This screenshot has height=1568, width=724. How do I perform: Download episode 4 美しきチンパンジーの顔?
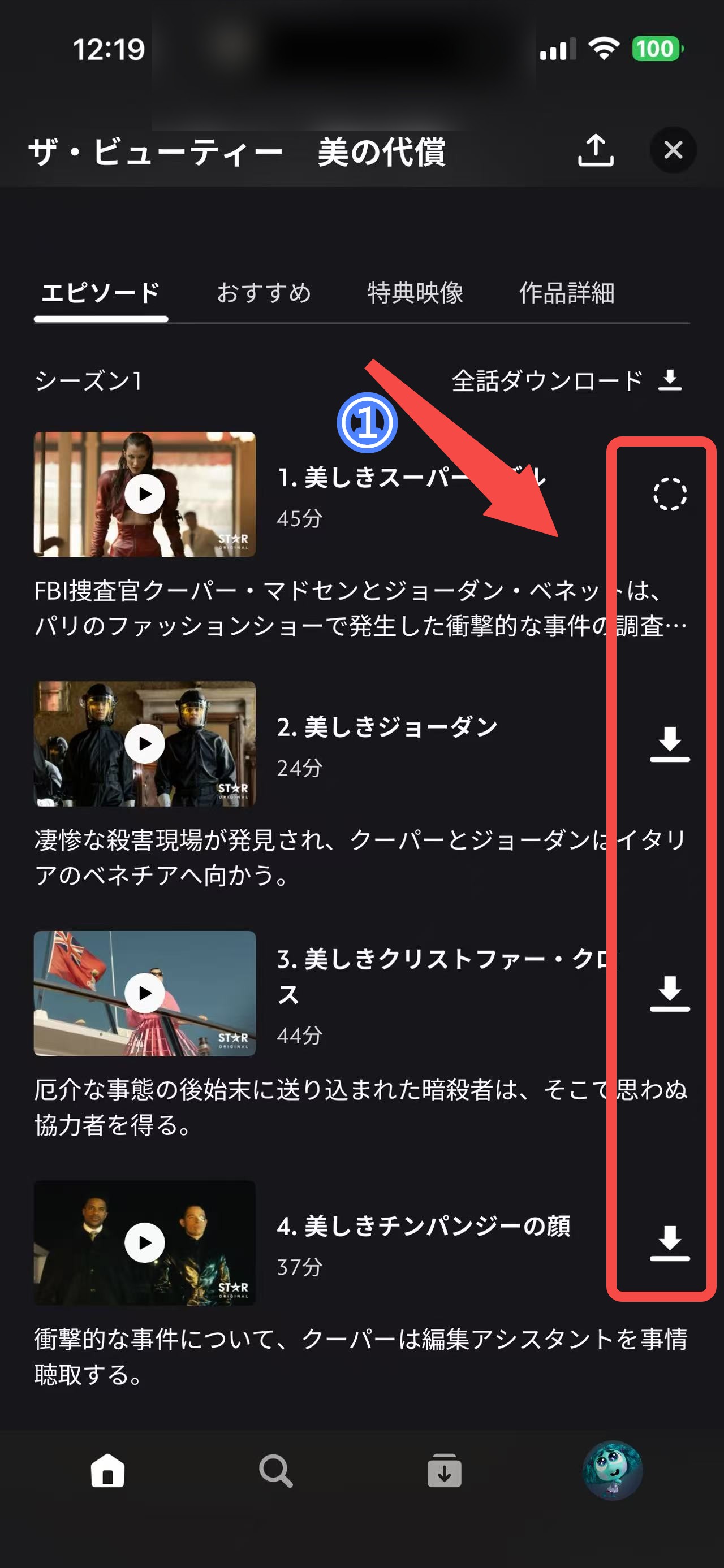(670, 1242)
